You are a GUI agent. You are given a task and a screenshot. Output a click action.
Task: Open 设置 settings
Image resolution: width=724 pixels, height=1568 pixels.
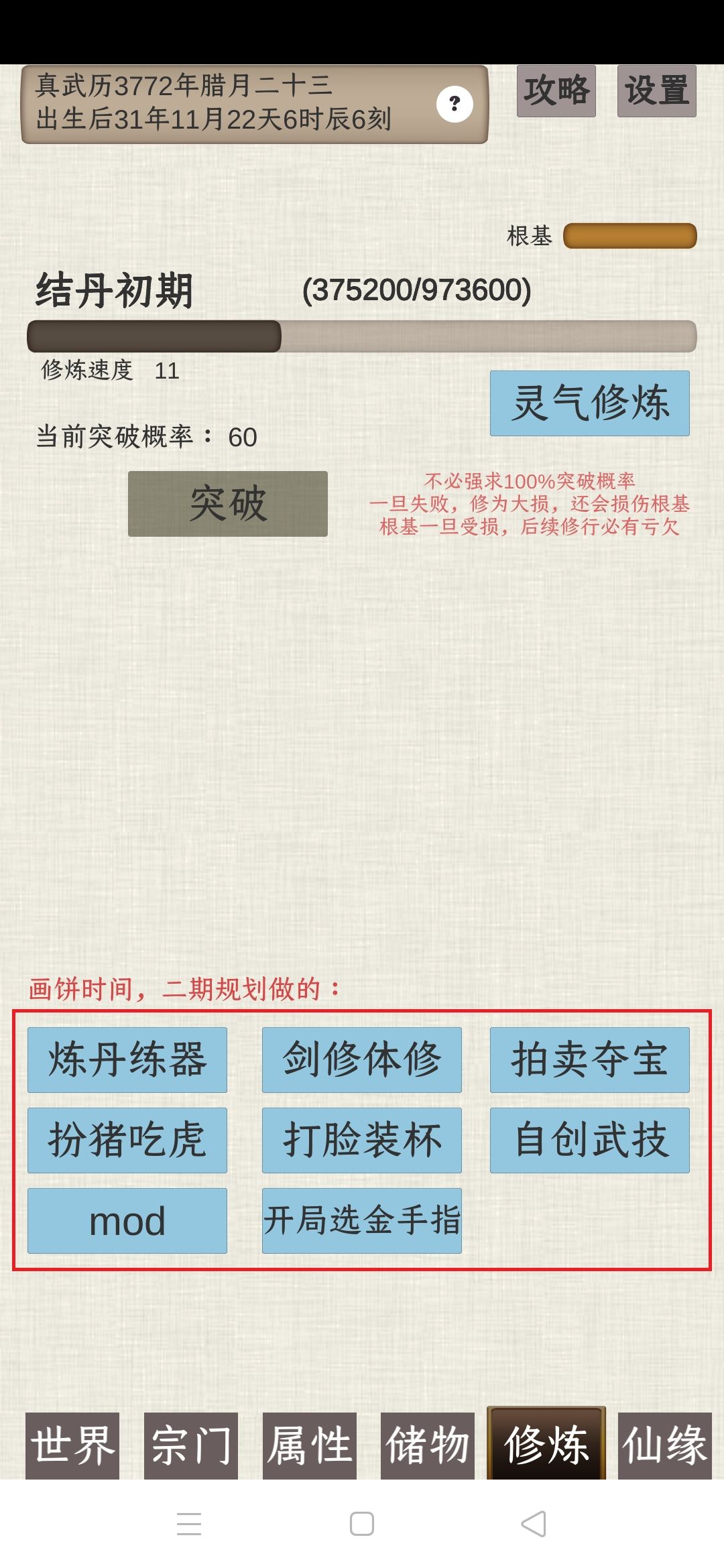[x=656, y=90]
